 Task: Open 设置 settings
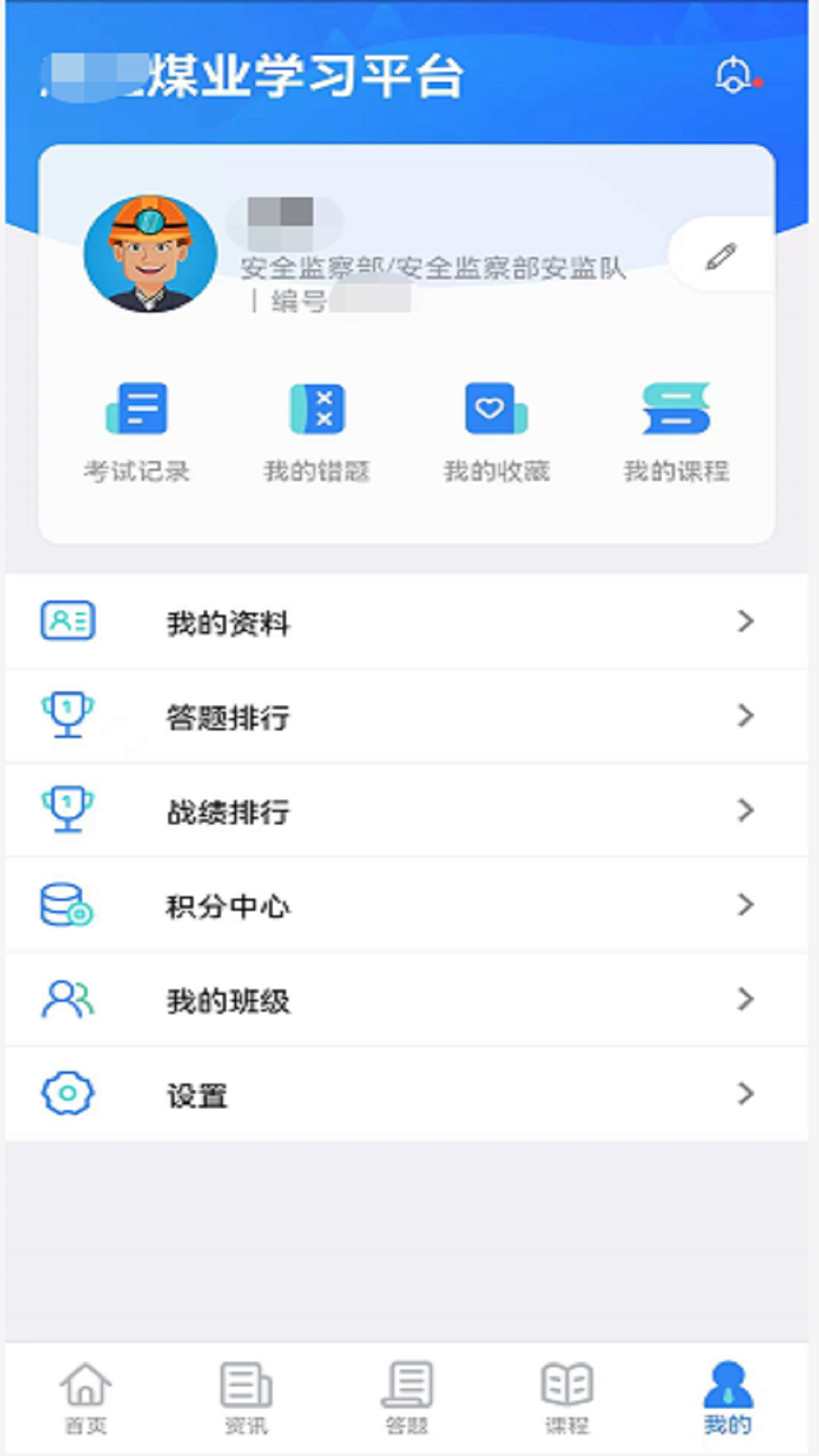[406, 1094]
